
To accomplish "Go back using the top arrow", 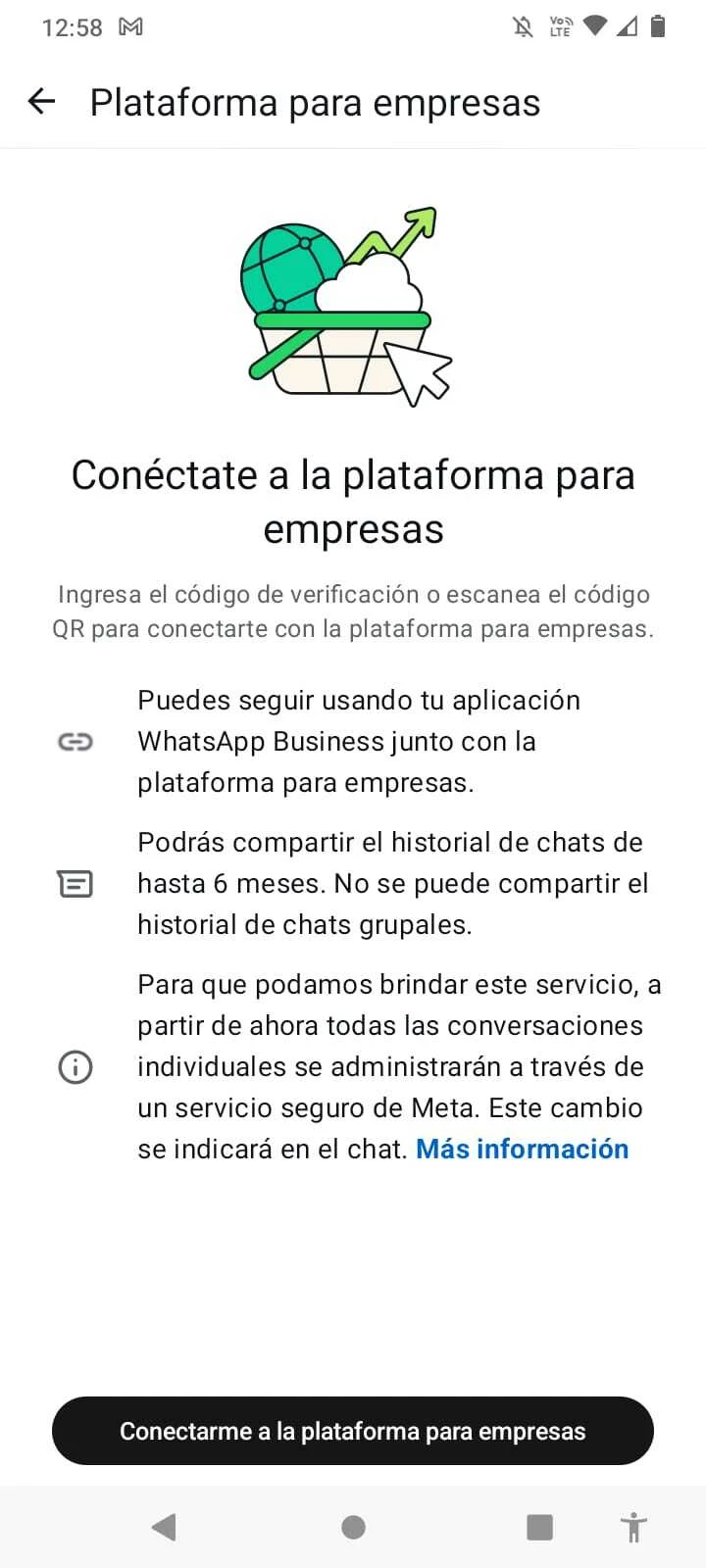I will point(41,101).
